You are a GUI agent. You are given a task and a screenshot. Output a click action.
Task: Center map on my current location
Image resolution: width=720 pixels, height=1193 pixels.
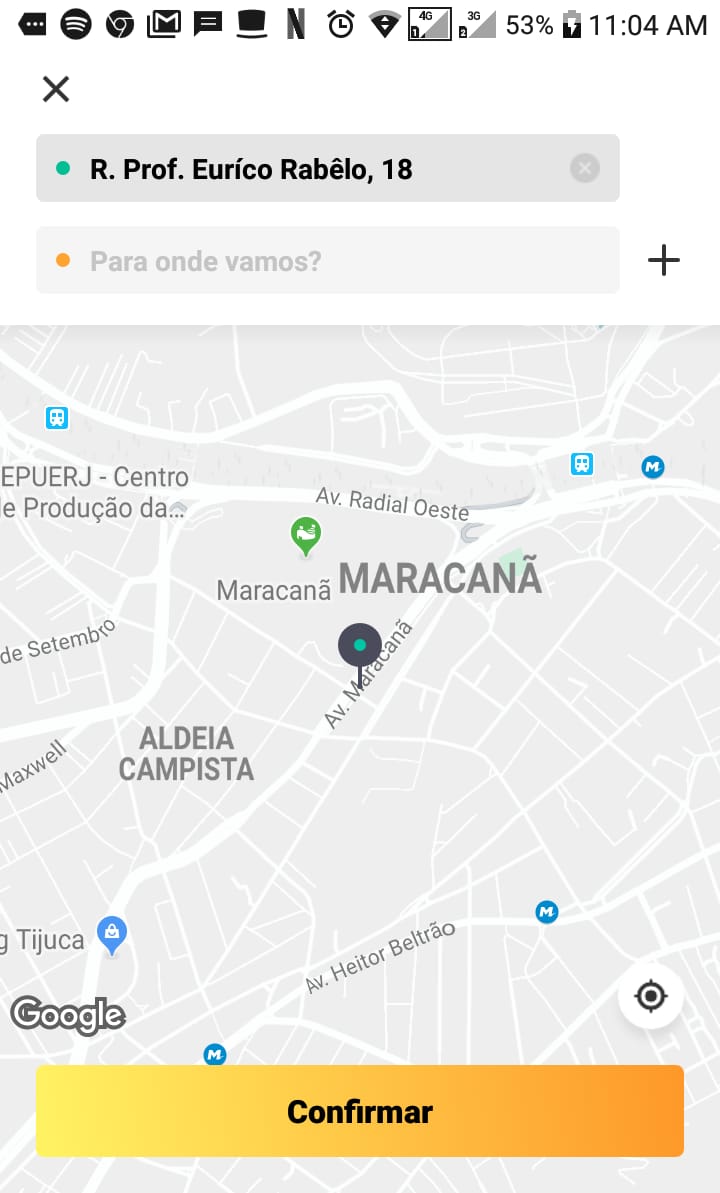coord(651,996)
